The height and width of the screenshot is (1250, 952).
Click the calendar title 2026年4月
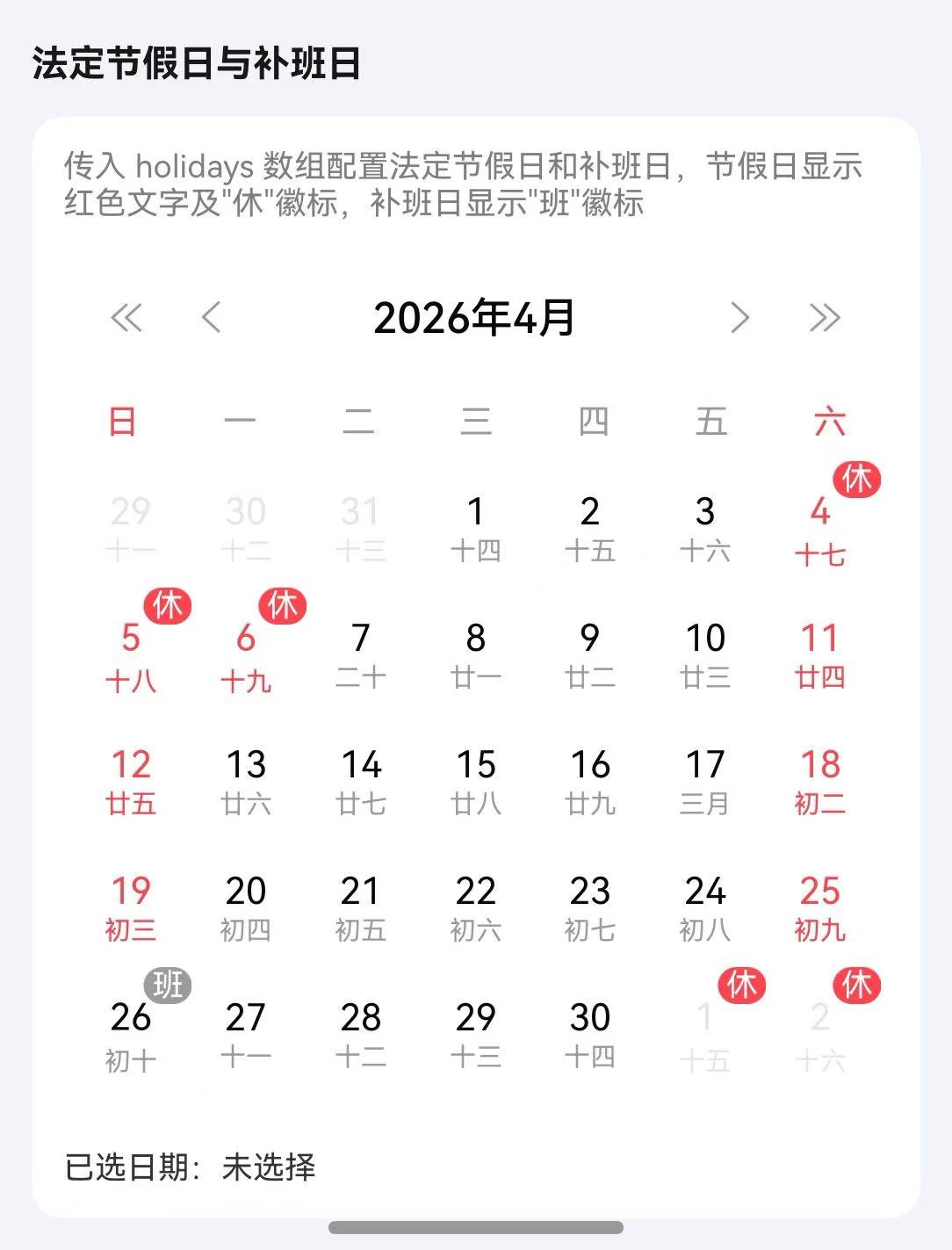coord(475,318)
